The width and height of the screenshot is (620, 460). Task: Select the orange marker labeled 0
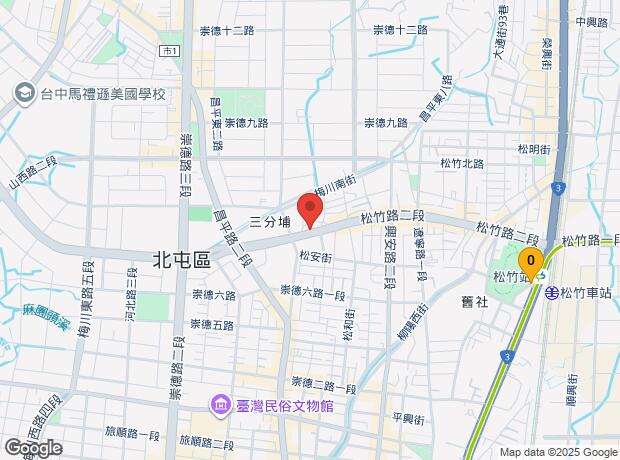click(x=531, y=263)
